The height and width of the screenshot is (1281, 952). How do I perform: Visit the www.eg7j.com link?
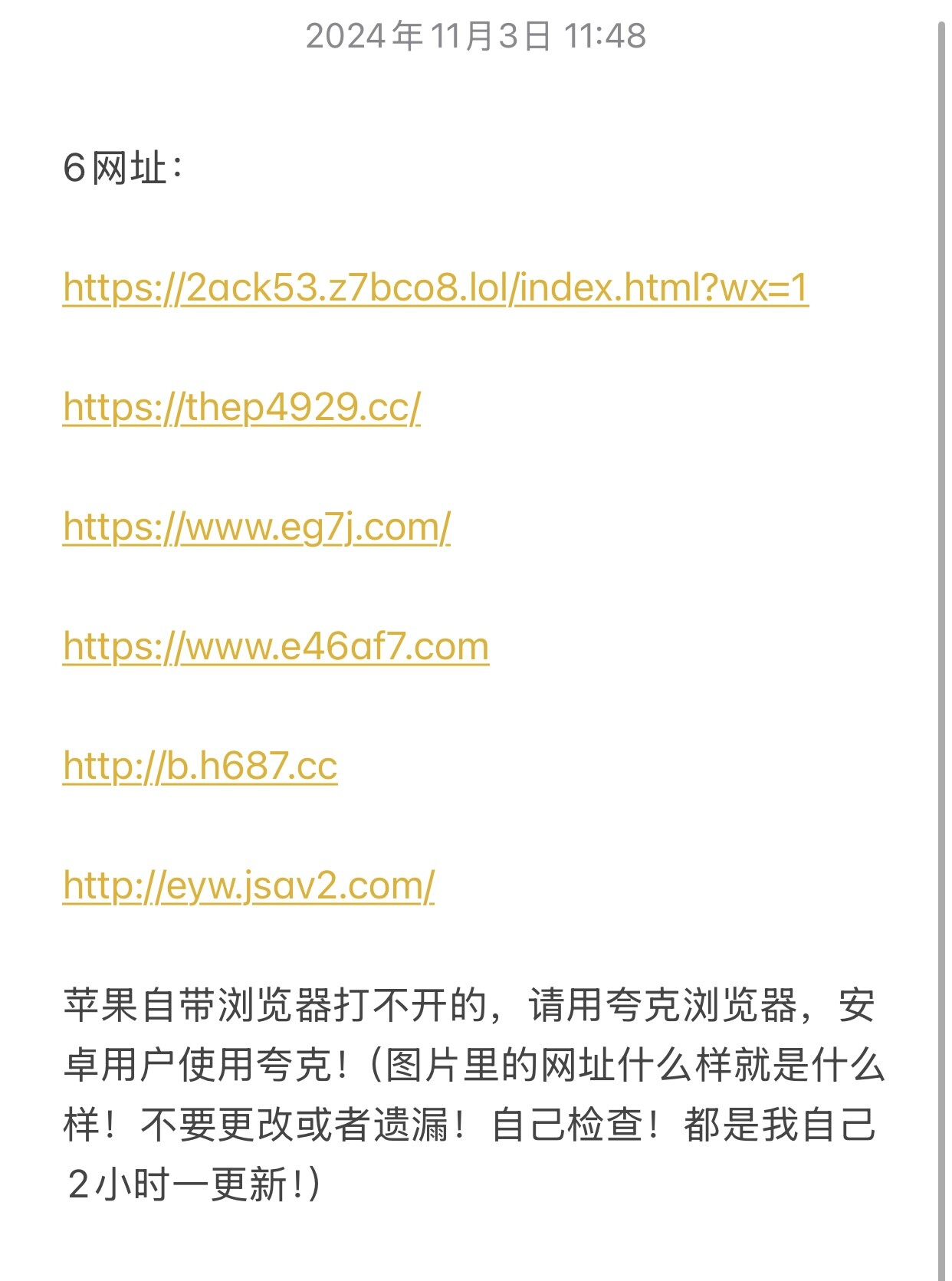257,527
